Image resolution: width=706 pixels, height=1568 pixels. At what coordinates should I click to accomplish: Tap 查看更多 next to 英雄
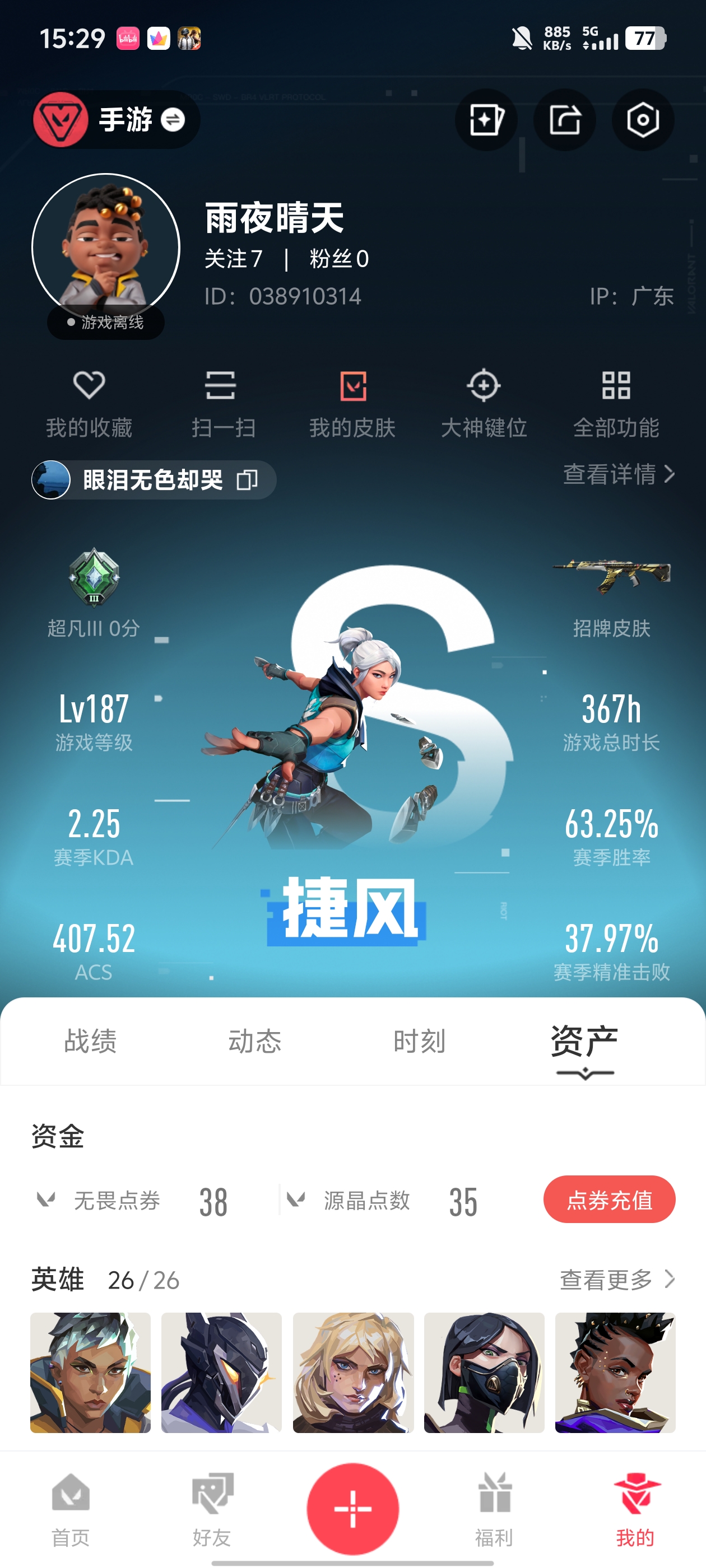[617, 1280]
